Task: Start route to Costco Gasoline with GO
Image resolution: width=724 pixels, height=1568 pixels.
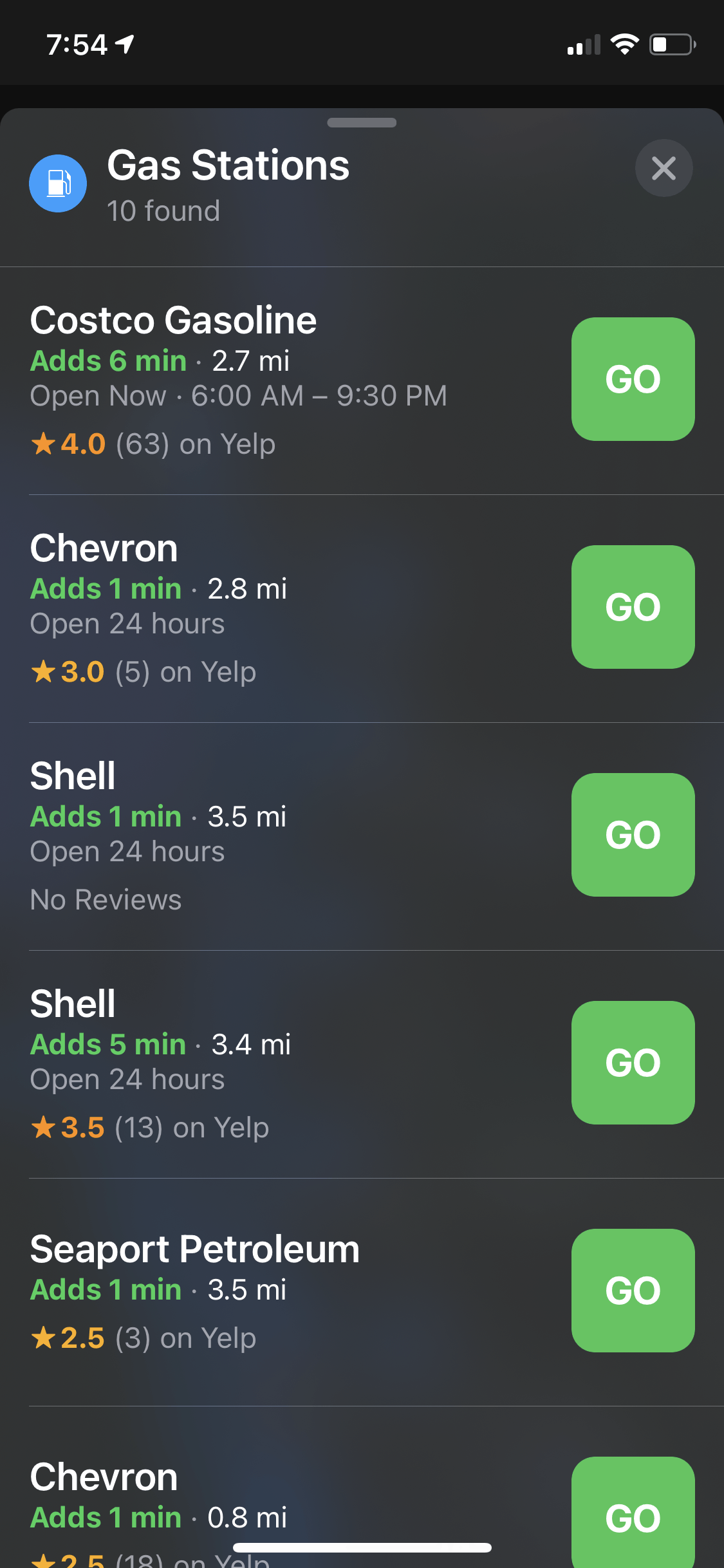Action: [x=633, y=379]
